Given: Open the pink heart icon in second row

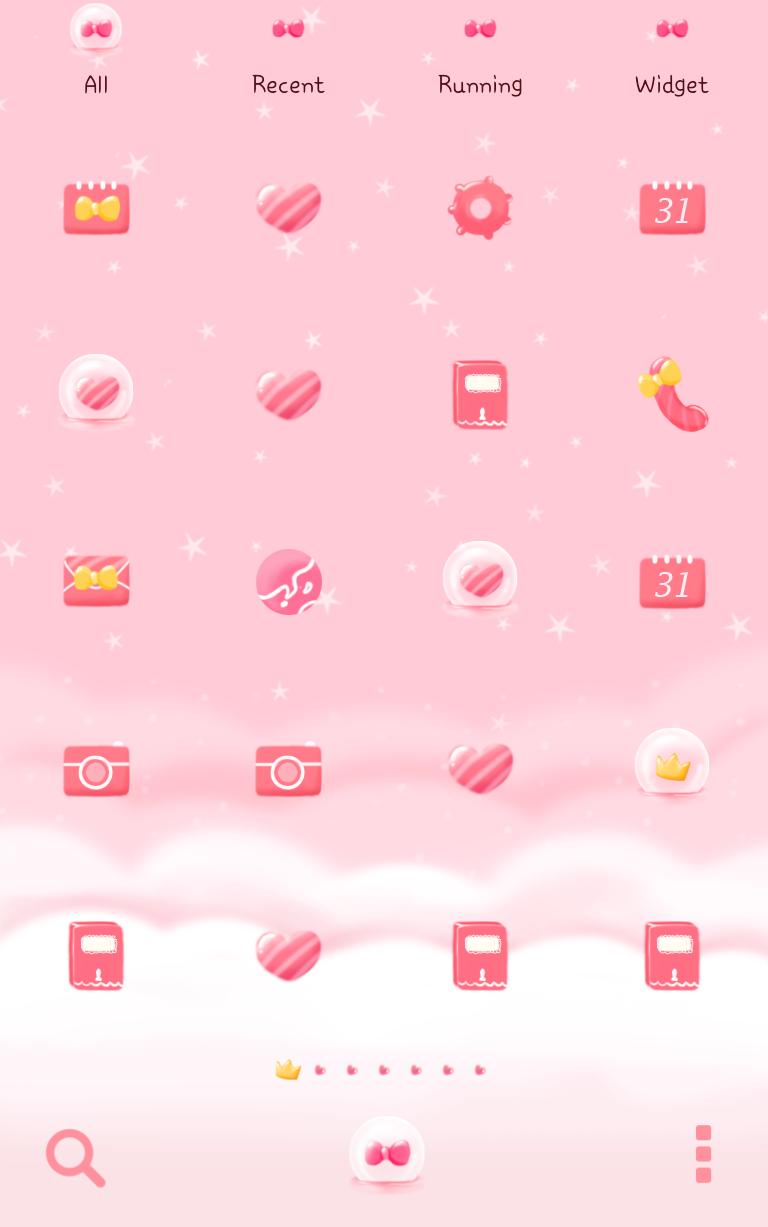Looking at the screenshot, I should (288, 393).
